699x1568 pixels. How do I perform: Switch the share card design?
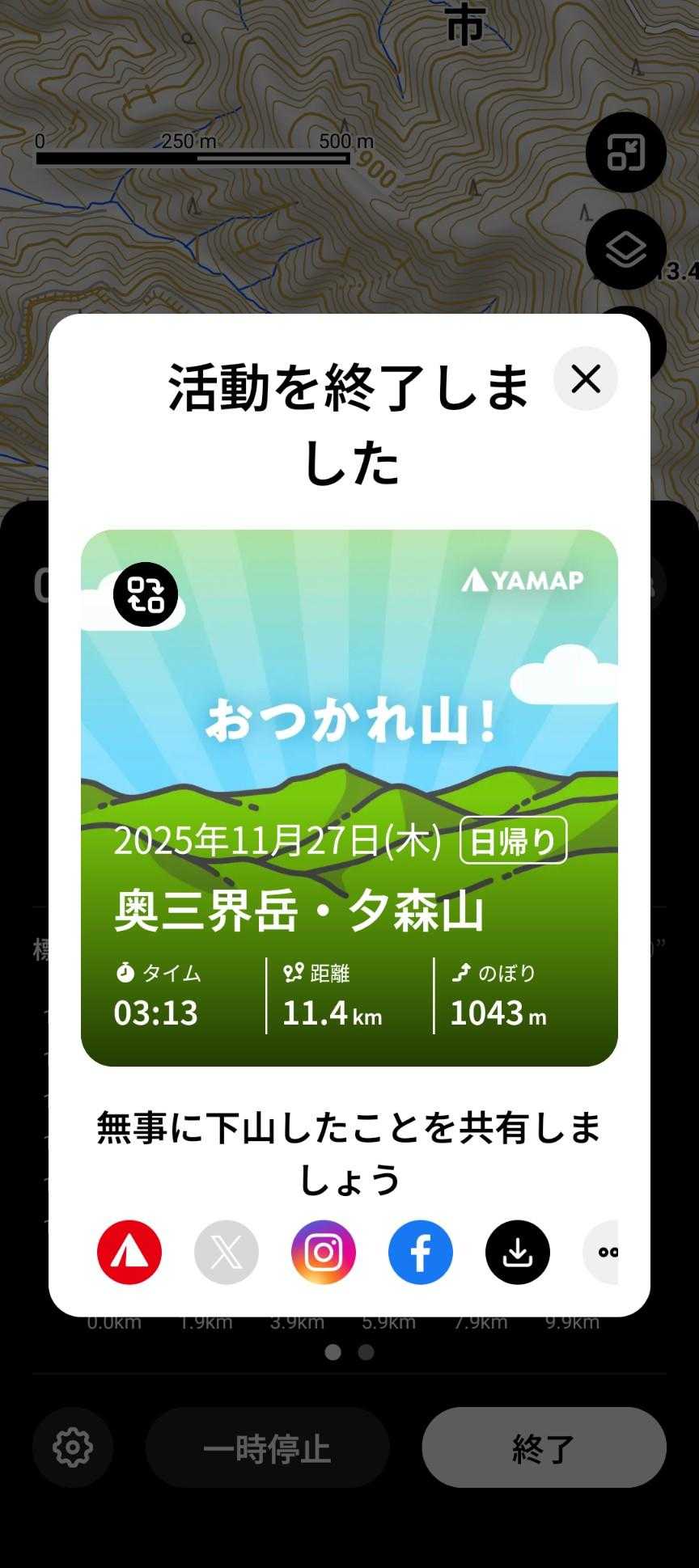tap(146, 594)
